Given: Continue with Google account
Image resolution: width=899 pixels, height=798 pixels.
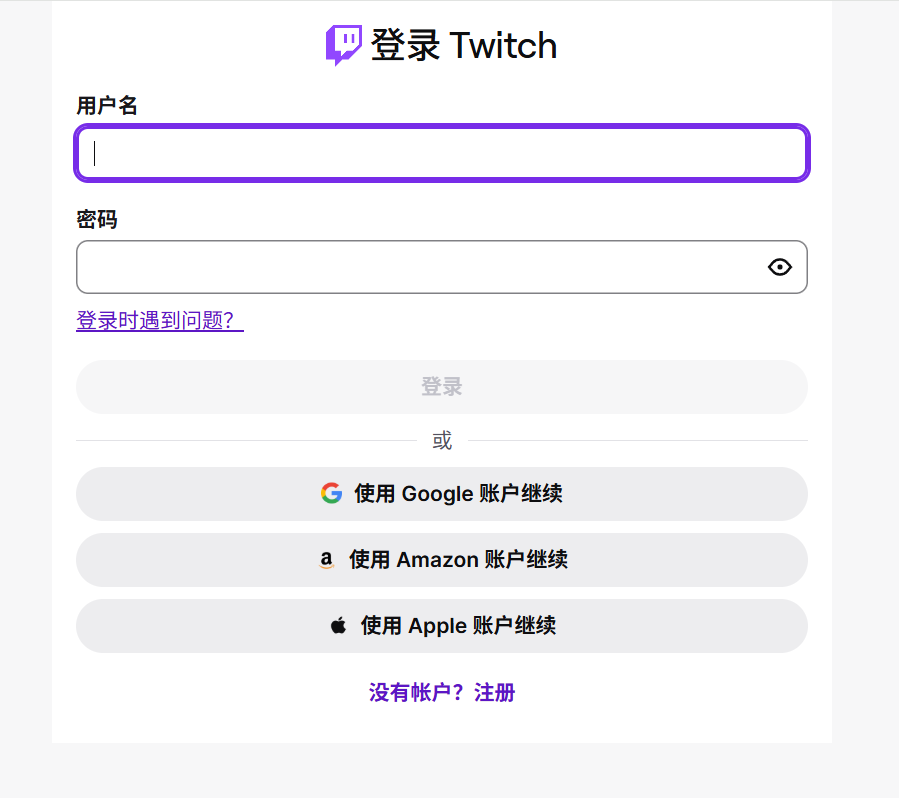Looking at the screenshot, I should click(441, 494).
